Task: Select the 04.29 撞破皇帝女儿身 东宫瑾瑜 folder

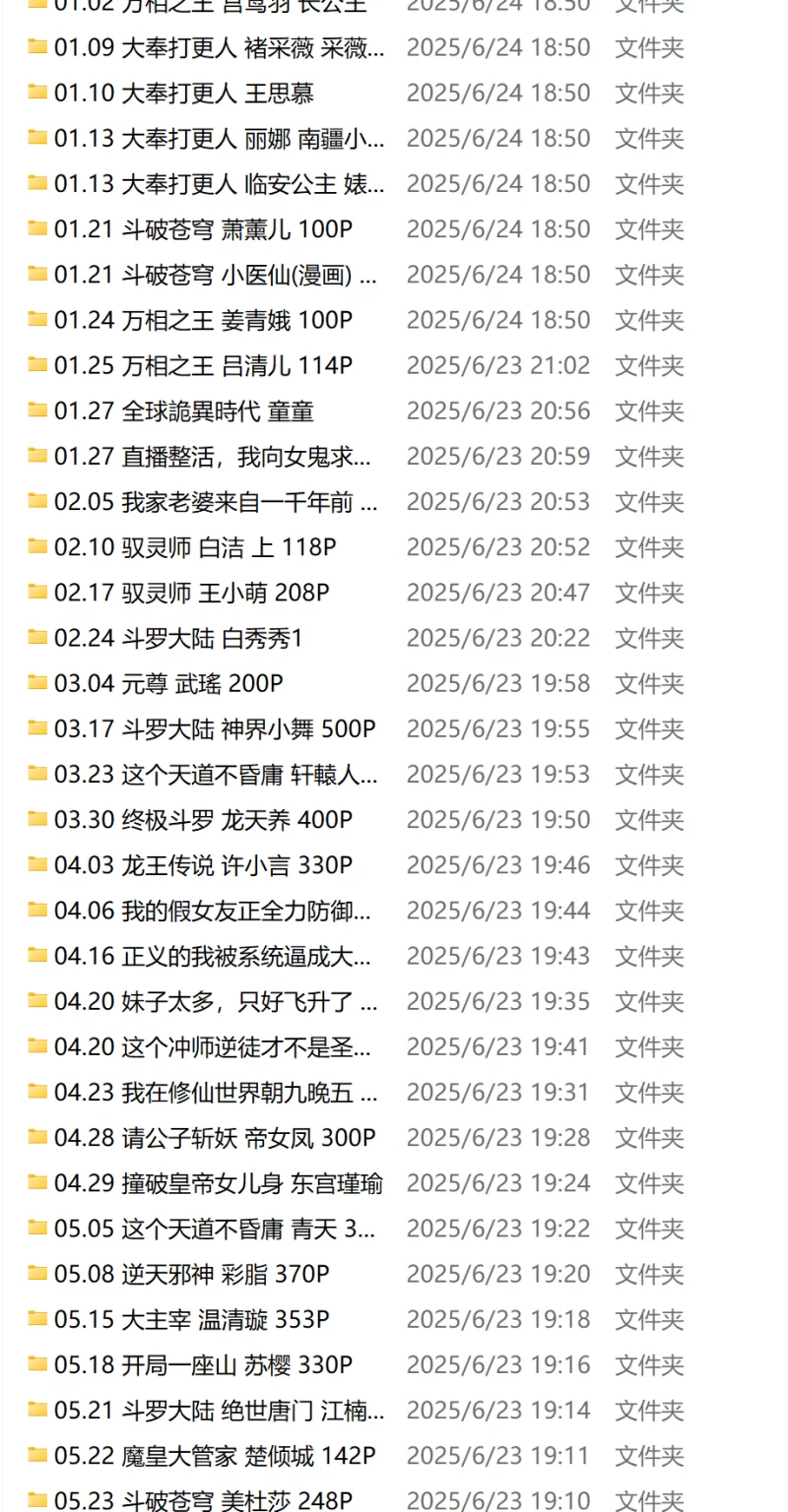Action: coord(219,1183)
